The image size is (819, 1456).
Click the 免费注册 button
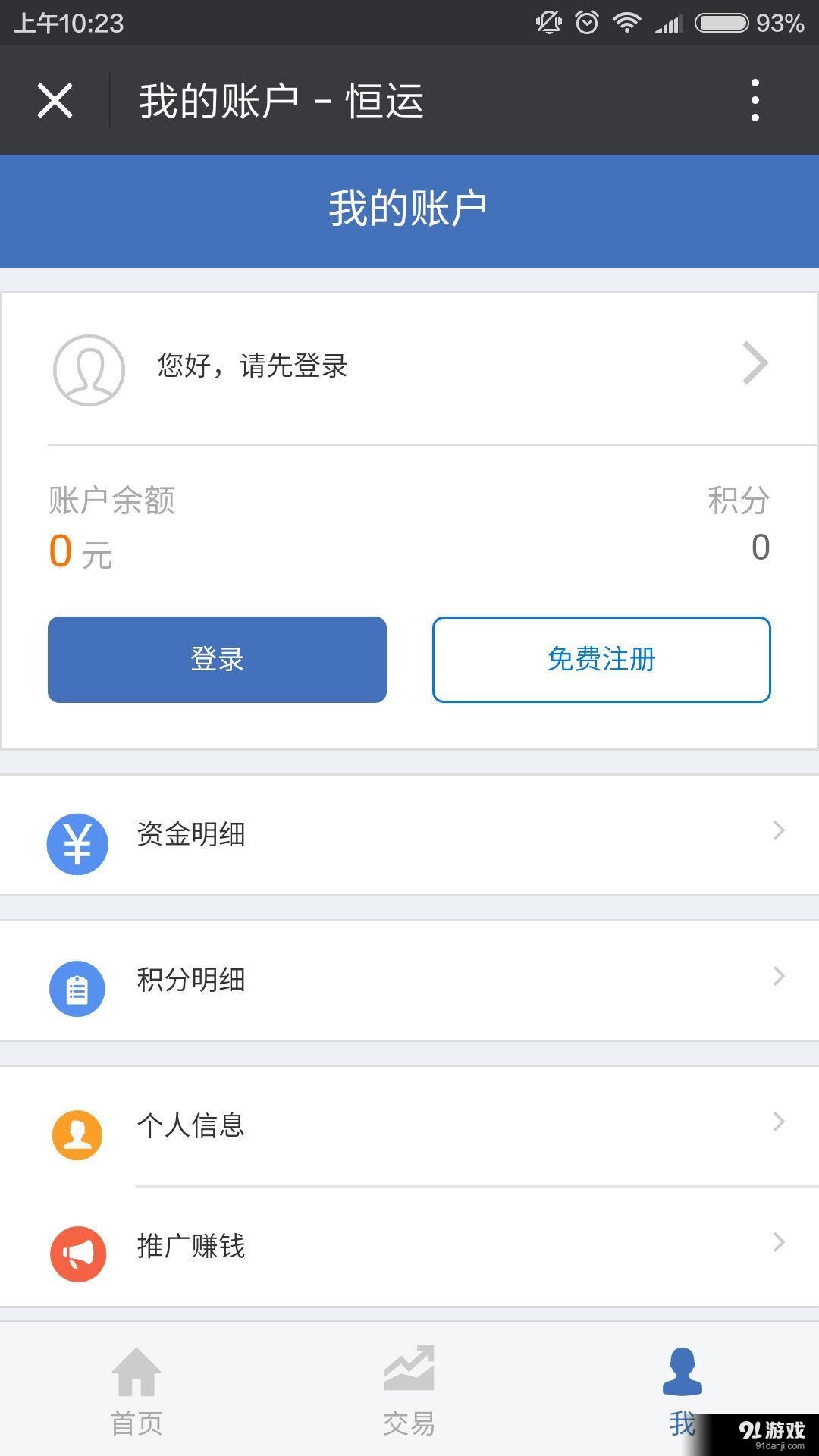pos(600,660)
